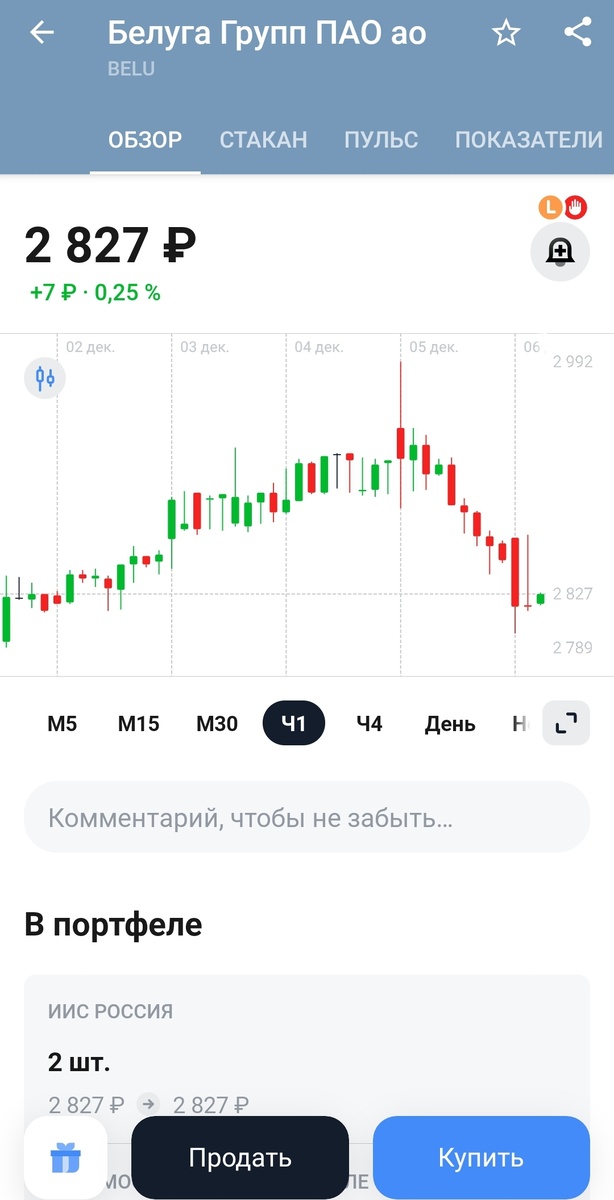Tap the comment note field
Screen dimensions: 614x1200
click(307, 818)
